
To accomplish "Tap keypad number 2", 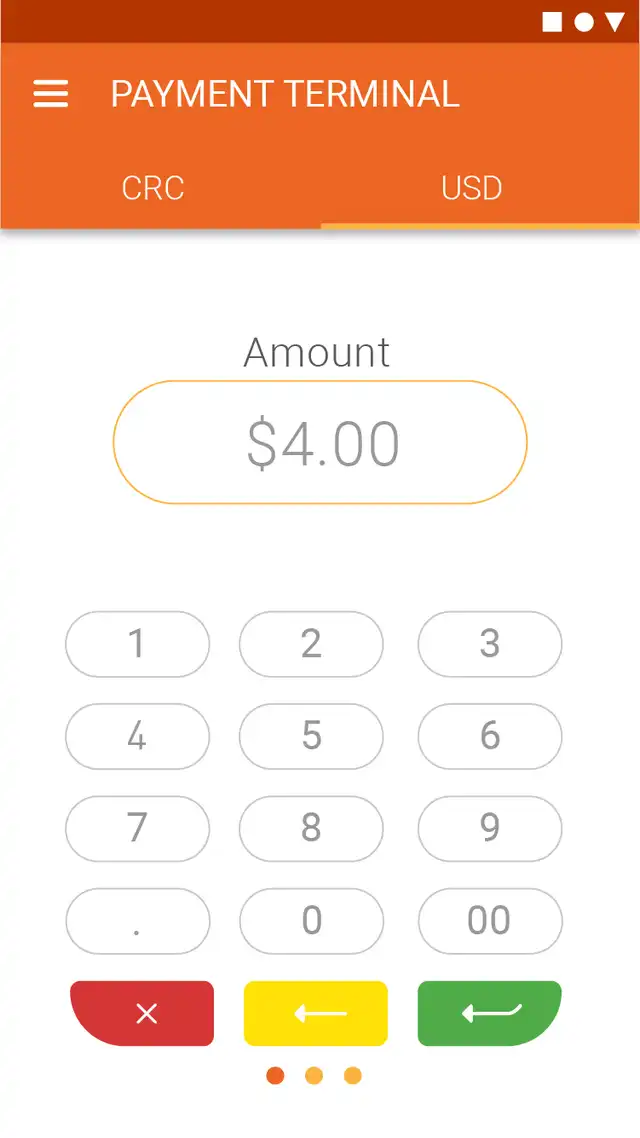I will coord(311,644).
